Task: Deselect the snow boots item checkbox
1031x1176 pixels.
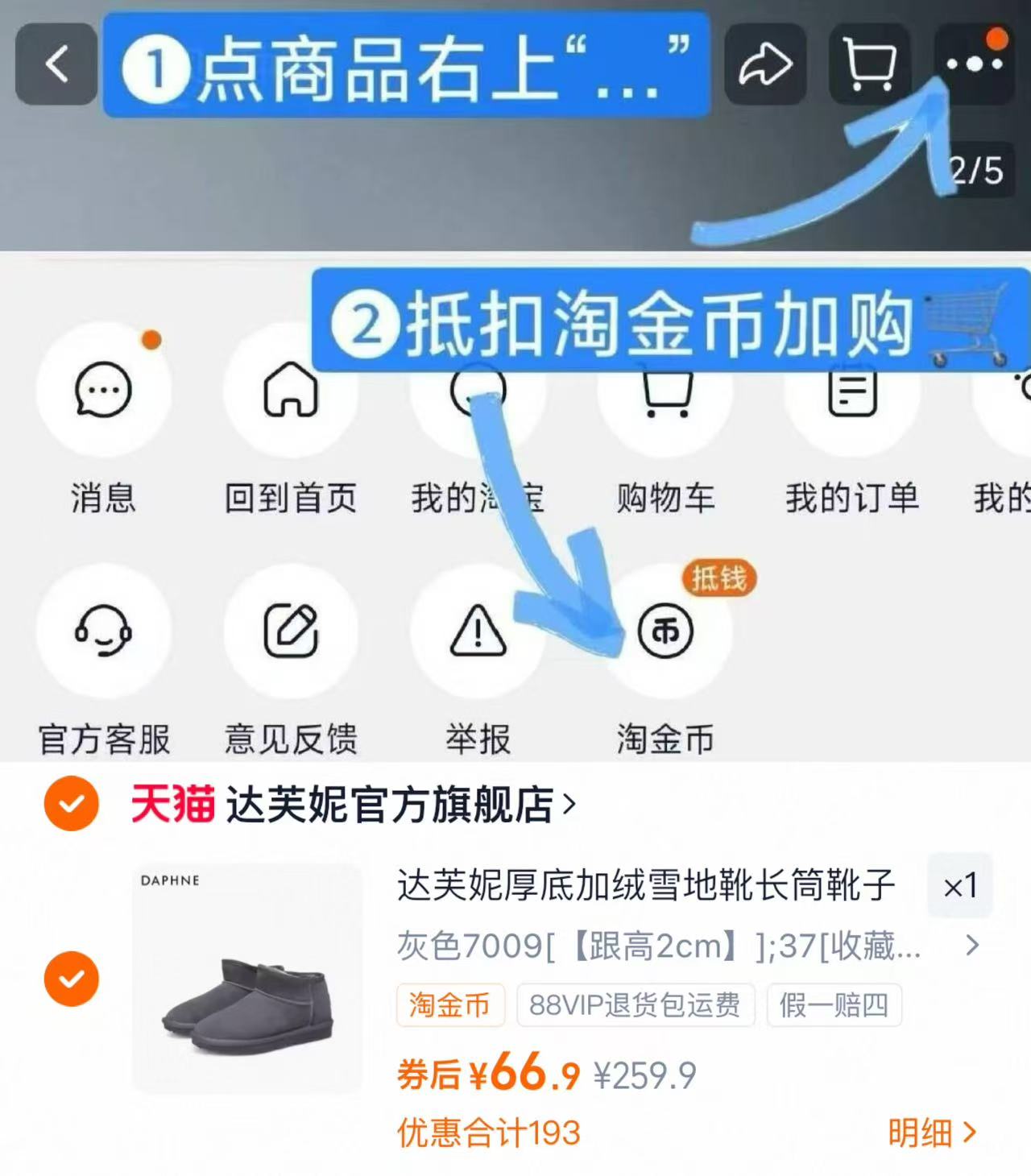Action: pyautogui.click(x=71, y=979)
